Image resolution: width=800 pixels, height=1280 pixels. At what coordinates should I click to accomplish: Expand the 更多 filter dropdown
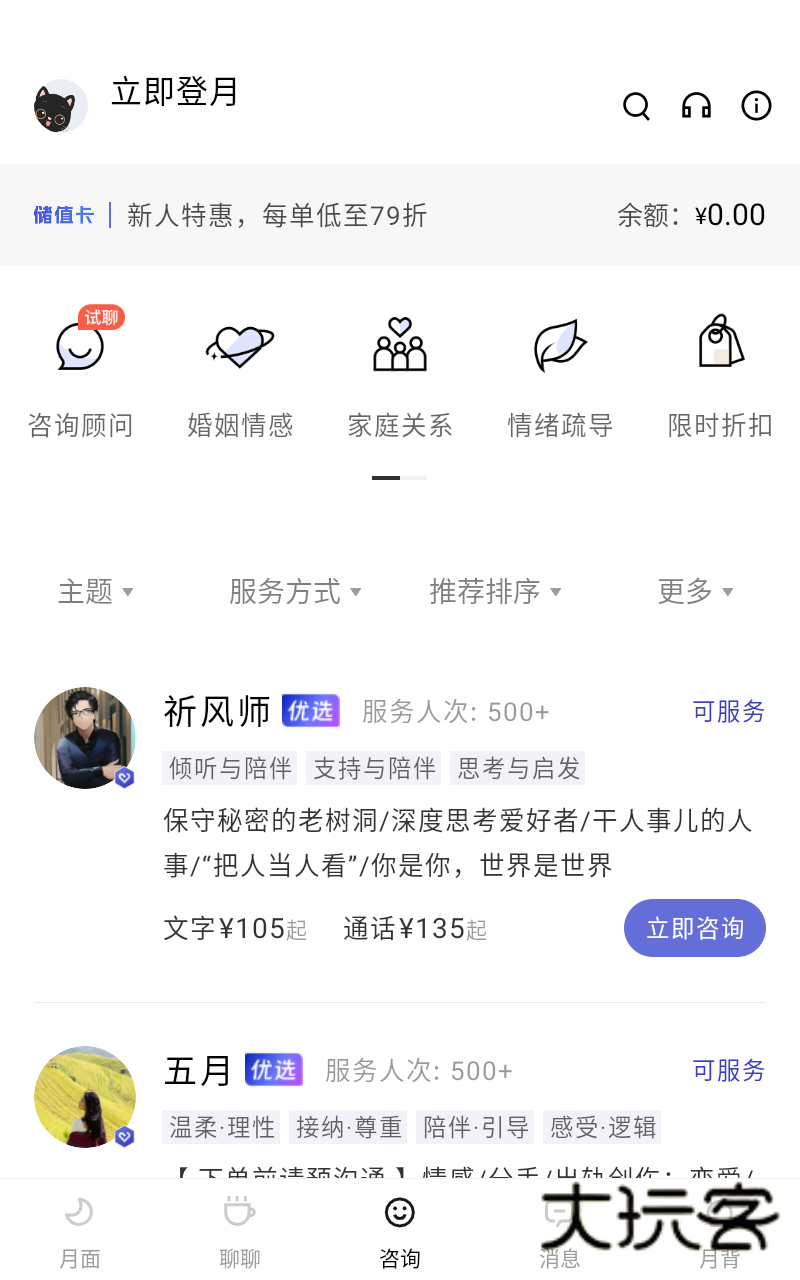(x=695, y=592)
